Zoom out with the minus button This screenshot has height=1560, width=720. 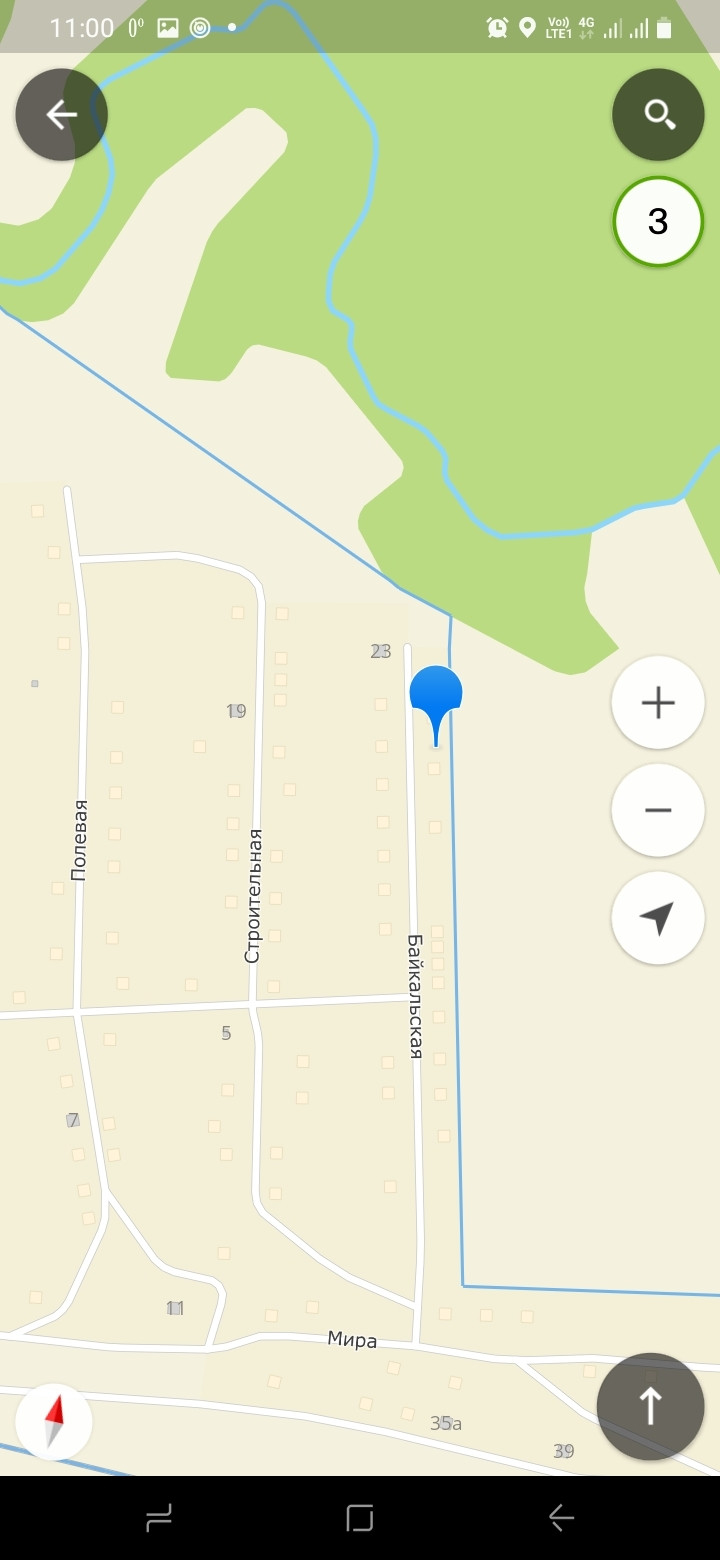click(x=658, y=810)
